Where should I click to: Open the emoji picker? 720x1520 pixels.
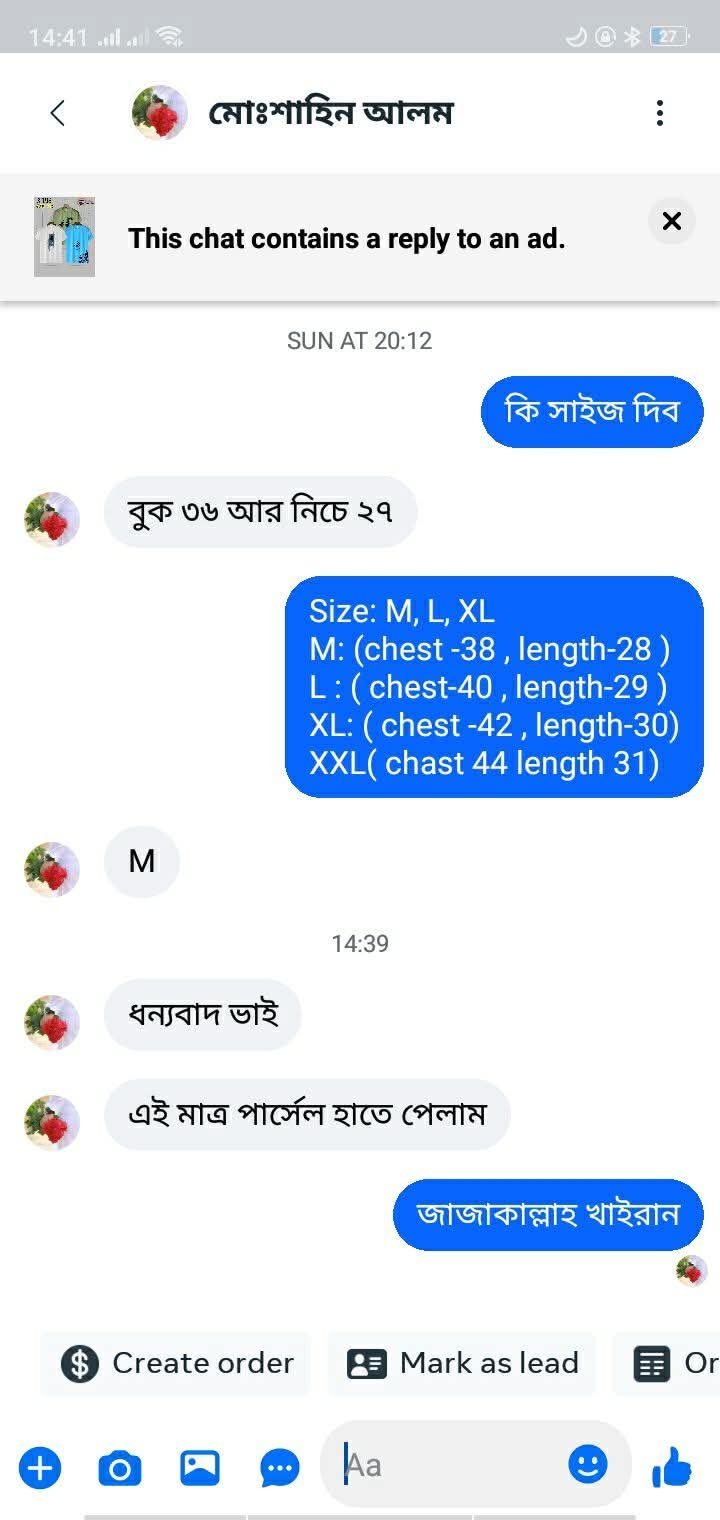[588, 1465]
